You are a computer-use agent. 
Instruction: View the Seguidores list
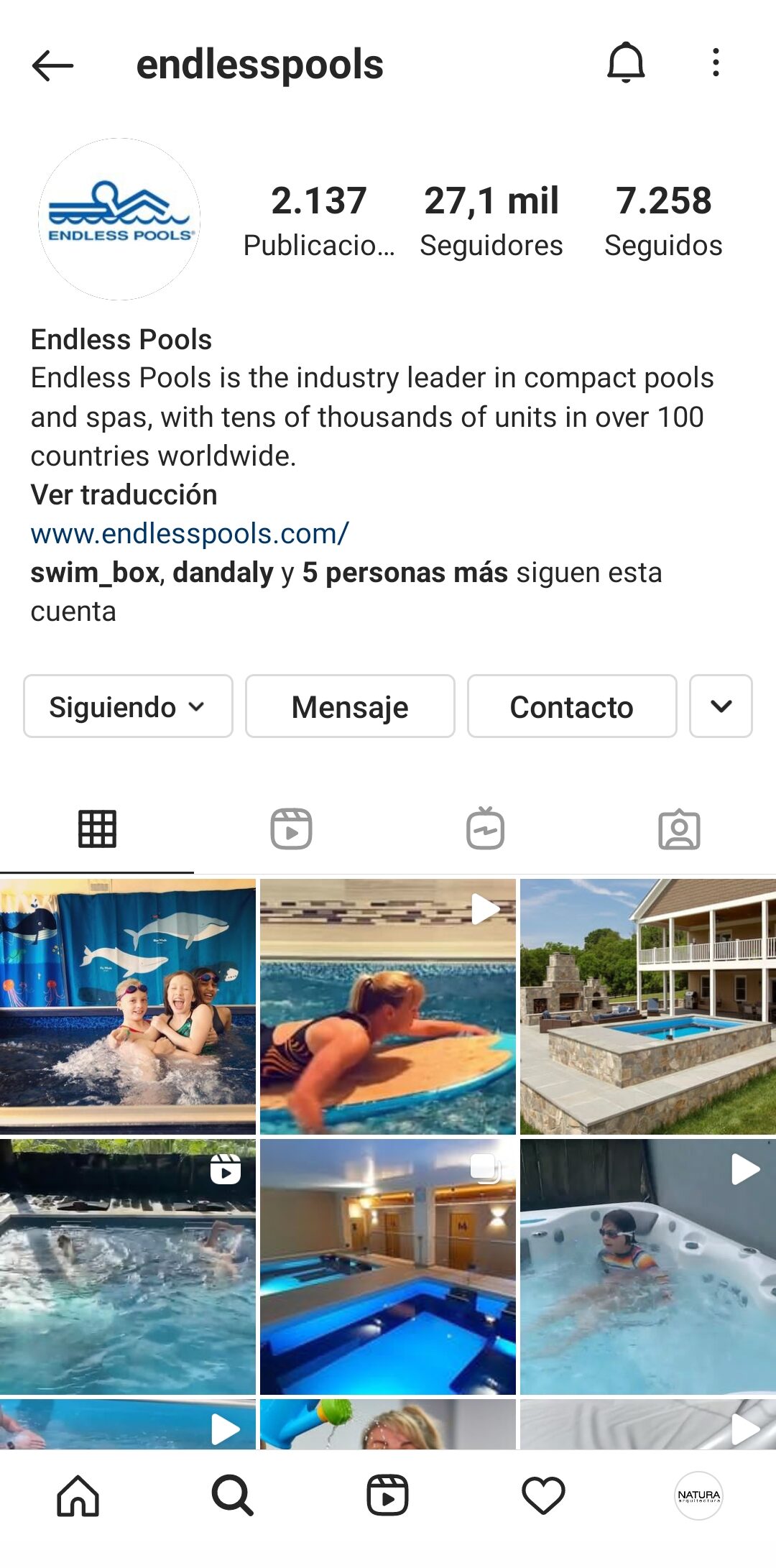pos(491,221)
